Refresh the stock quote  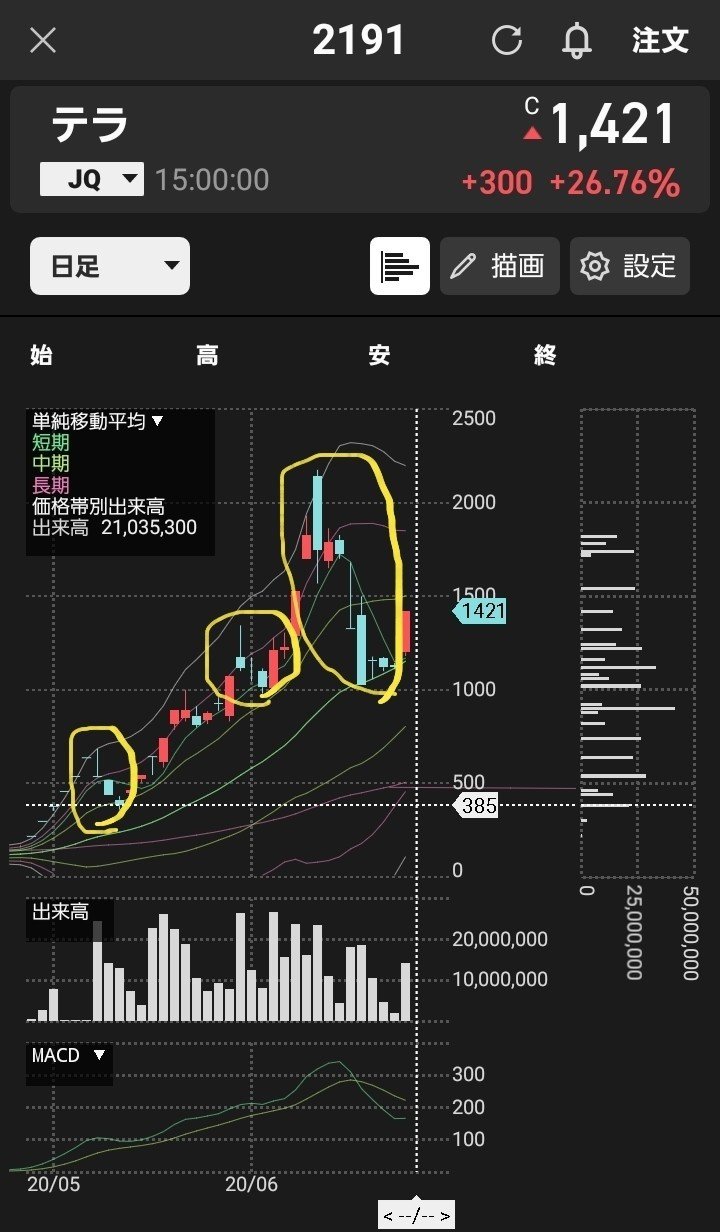[x=507, y=40]
